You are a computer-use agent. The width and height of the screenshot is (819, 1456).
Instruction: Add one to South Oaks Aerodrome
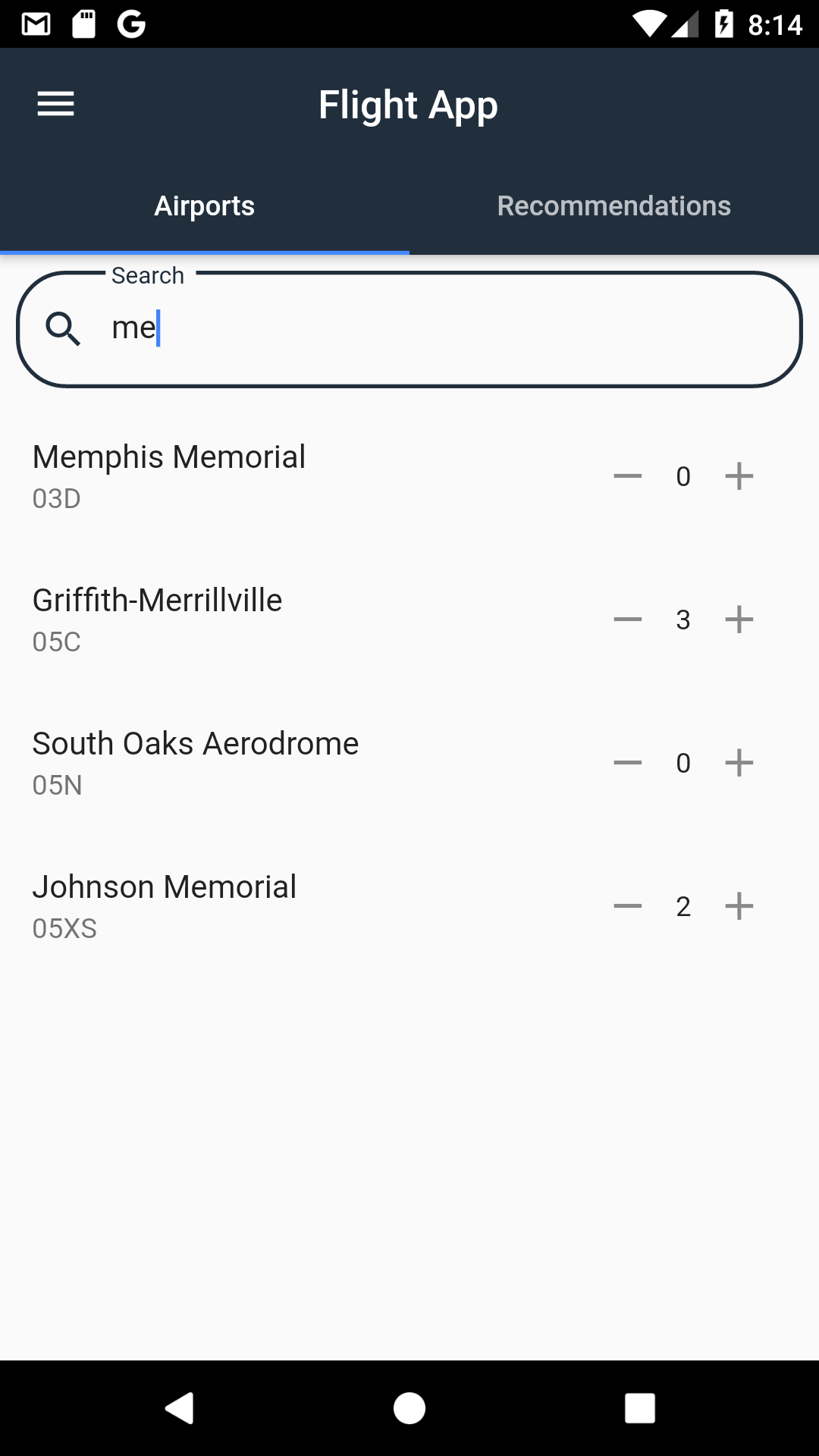739,763
